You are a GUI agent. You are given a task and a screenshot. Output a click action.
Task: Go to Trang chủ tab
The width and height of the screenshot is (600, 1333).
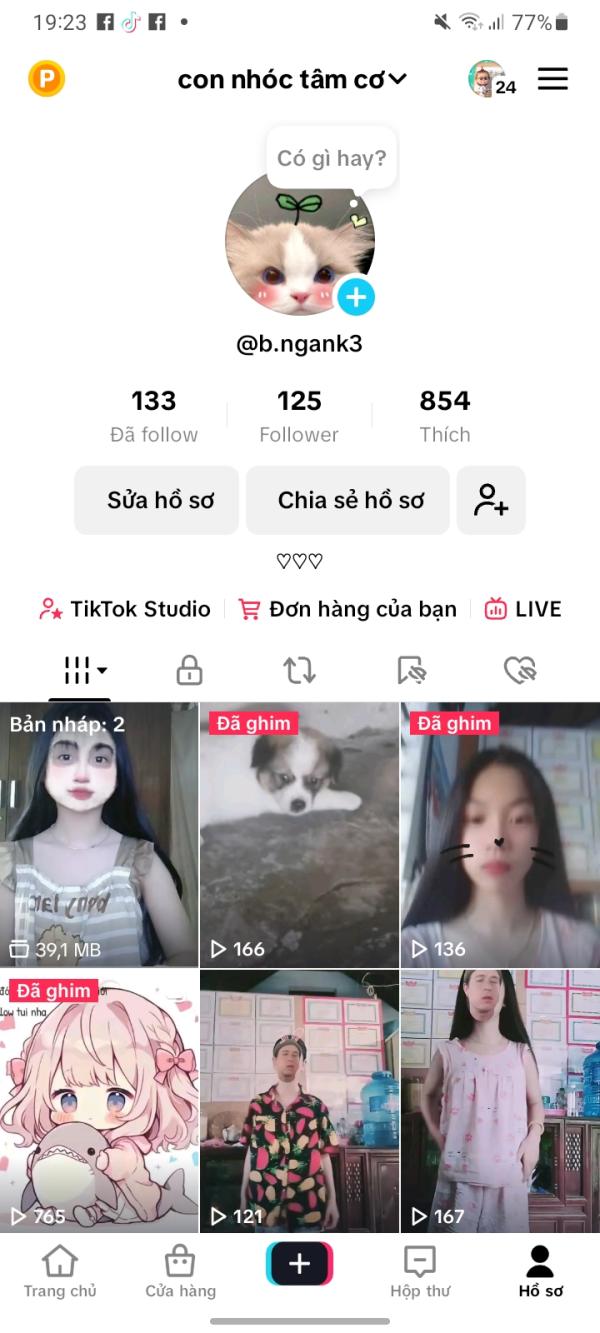pos(60,1272)
